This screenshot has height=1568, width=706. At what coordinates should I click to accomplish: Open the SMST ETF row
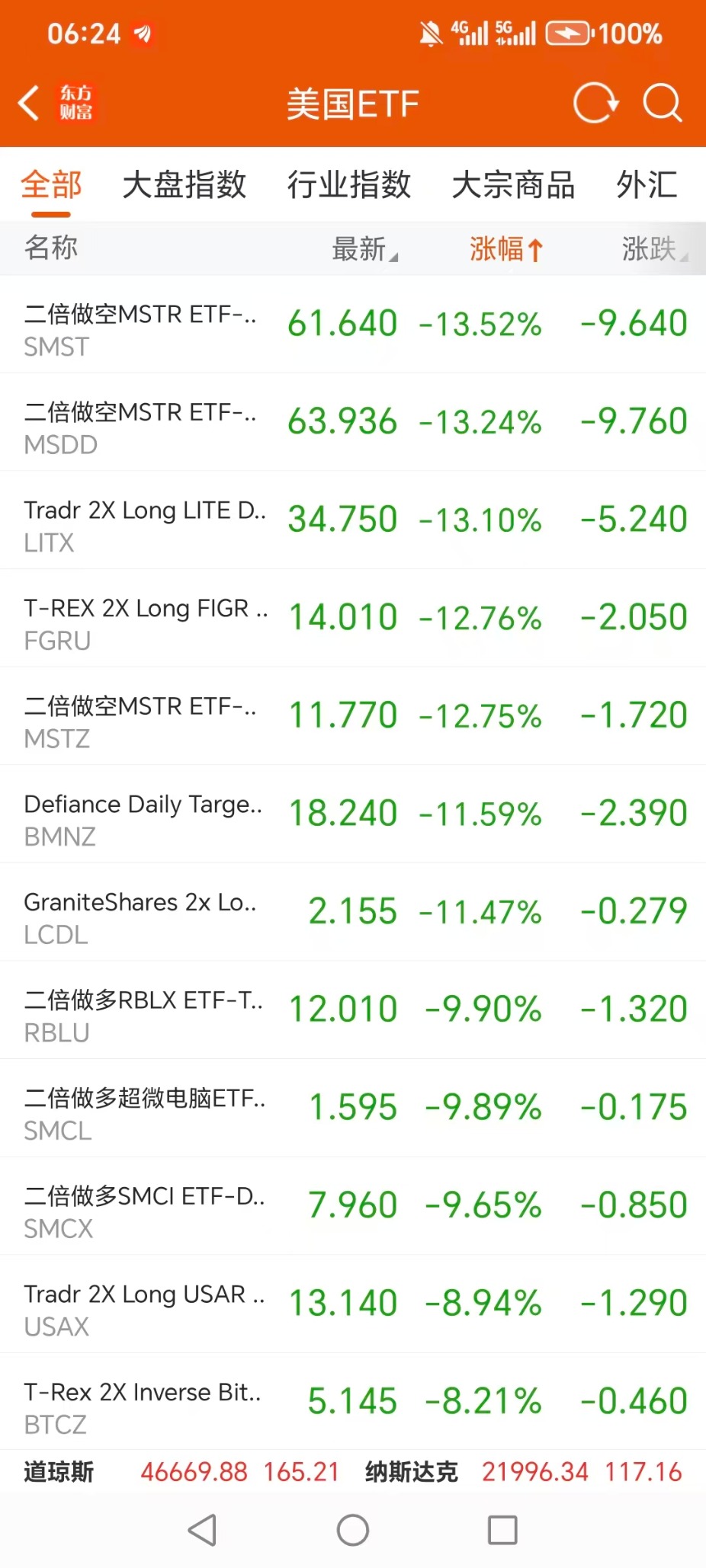click(x=353, y=325)
